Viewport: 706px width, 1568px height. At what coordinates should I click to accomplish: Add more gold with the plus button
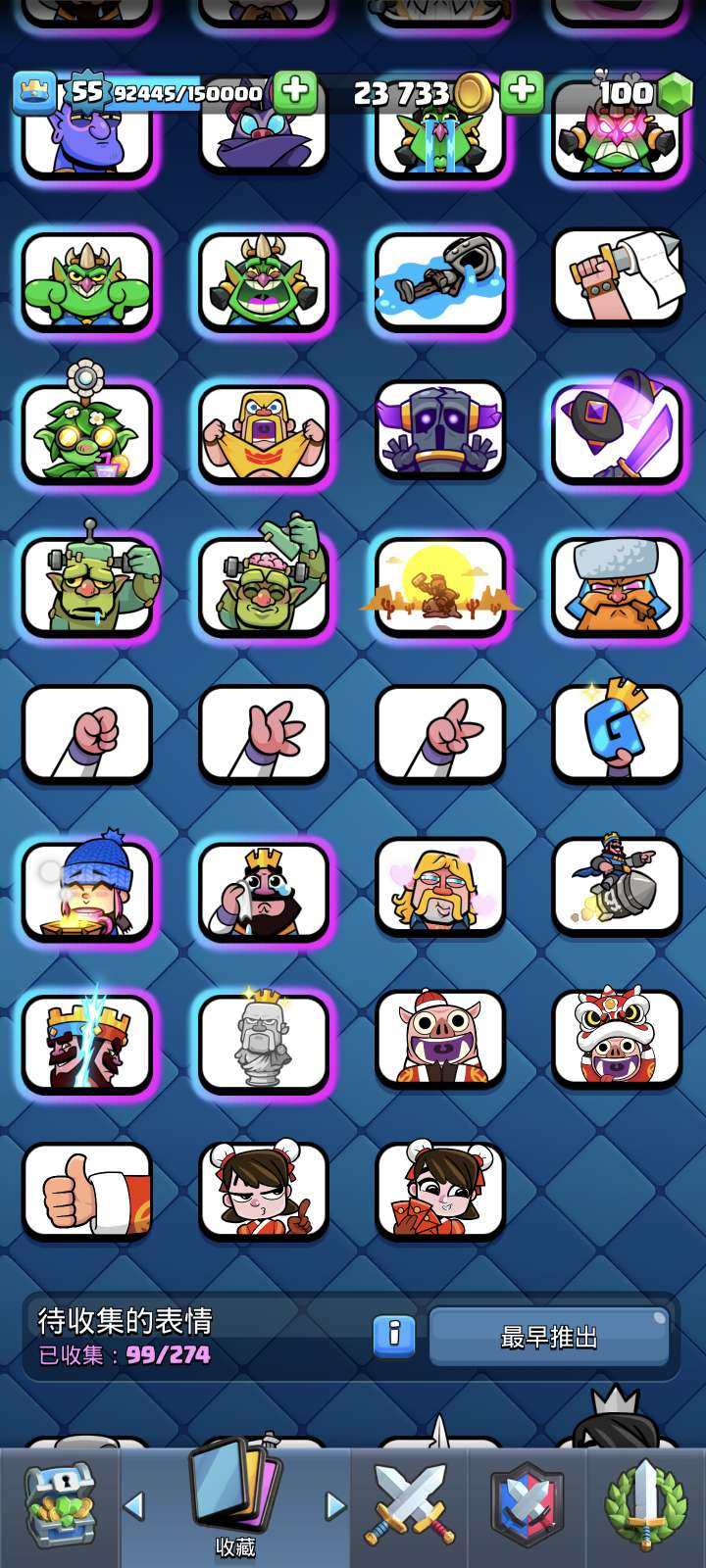522,91
